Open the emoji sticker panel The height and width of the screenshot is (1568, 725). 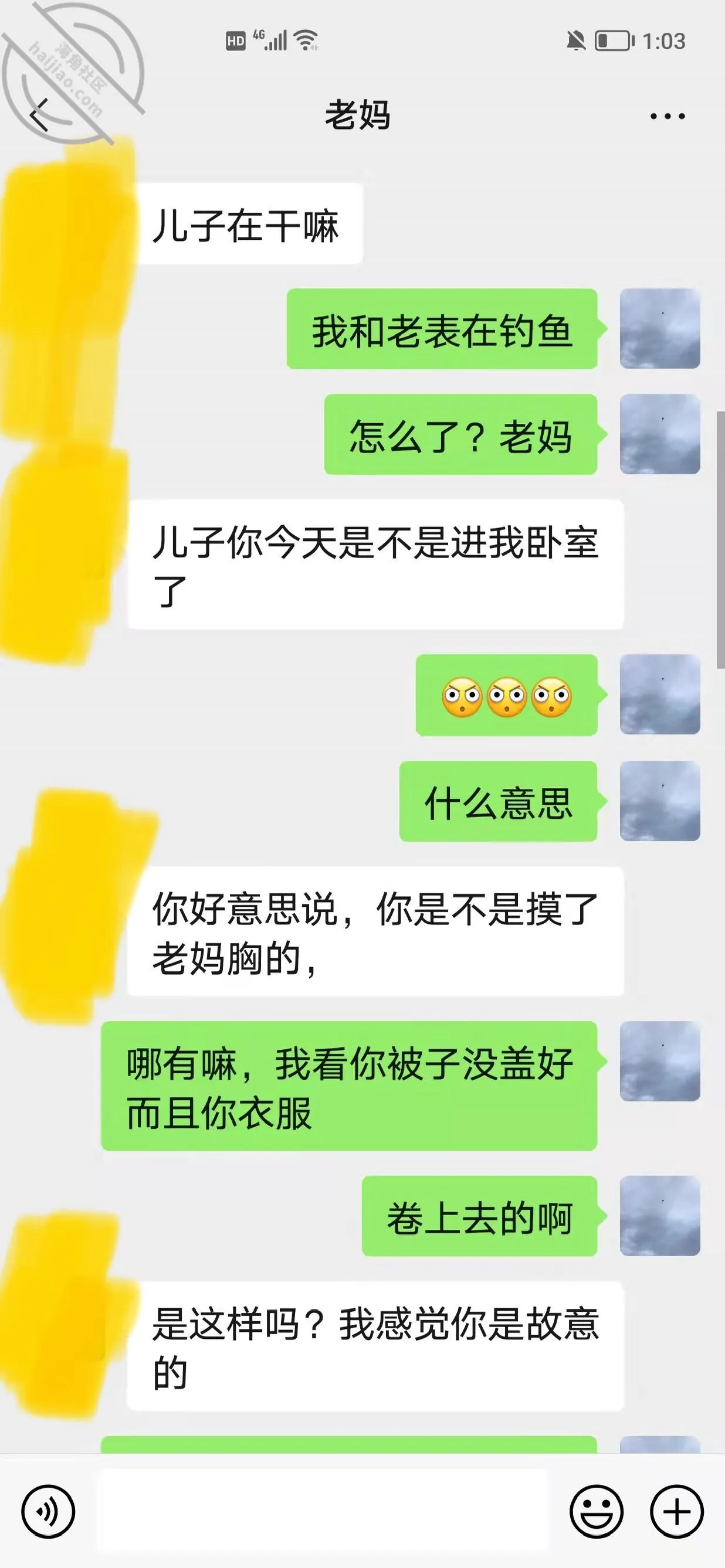(596, 1511)
